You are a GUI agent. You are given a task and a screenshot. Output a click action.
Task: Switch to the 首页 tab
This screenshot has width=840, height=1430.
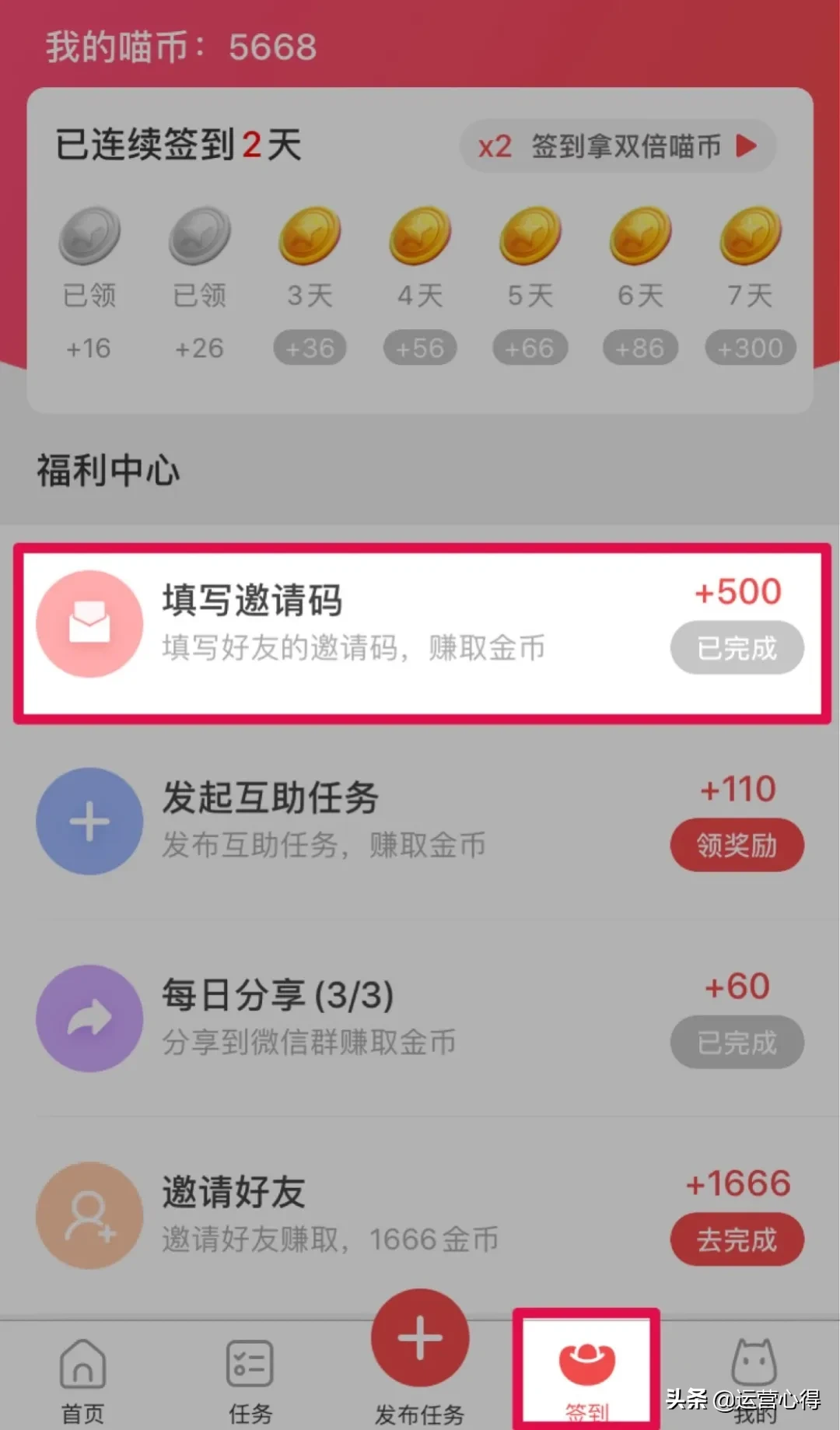click(x=82, y=1379)
